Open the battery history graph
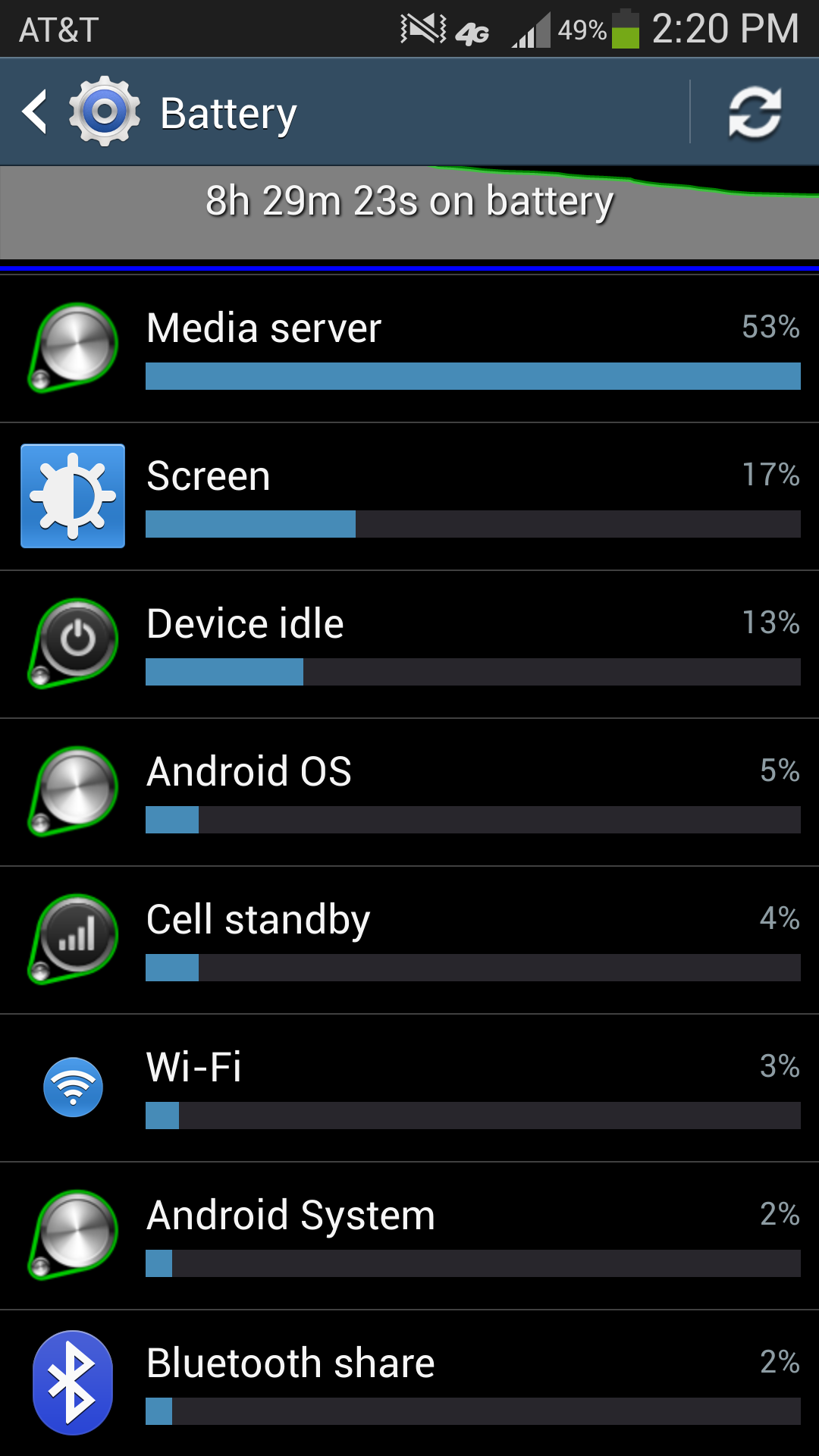Viewport: 819px width, 1456px height. click(x=409, y=214)
